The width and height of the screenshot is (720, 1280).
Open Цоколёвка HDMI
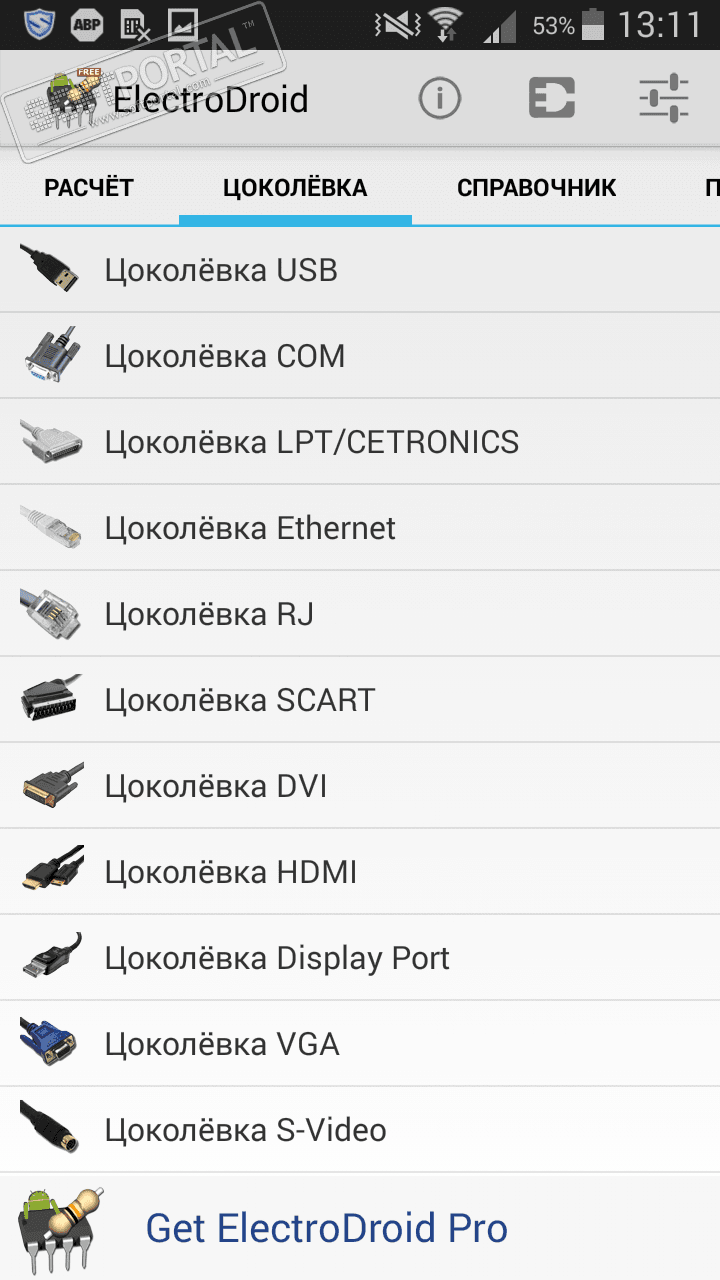tap(360, 872)
